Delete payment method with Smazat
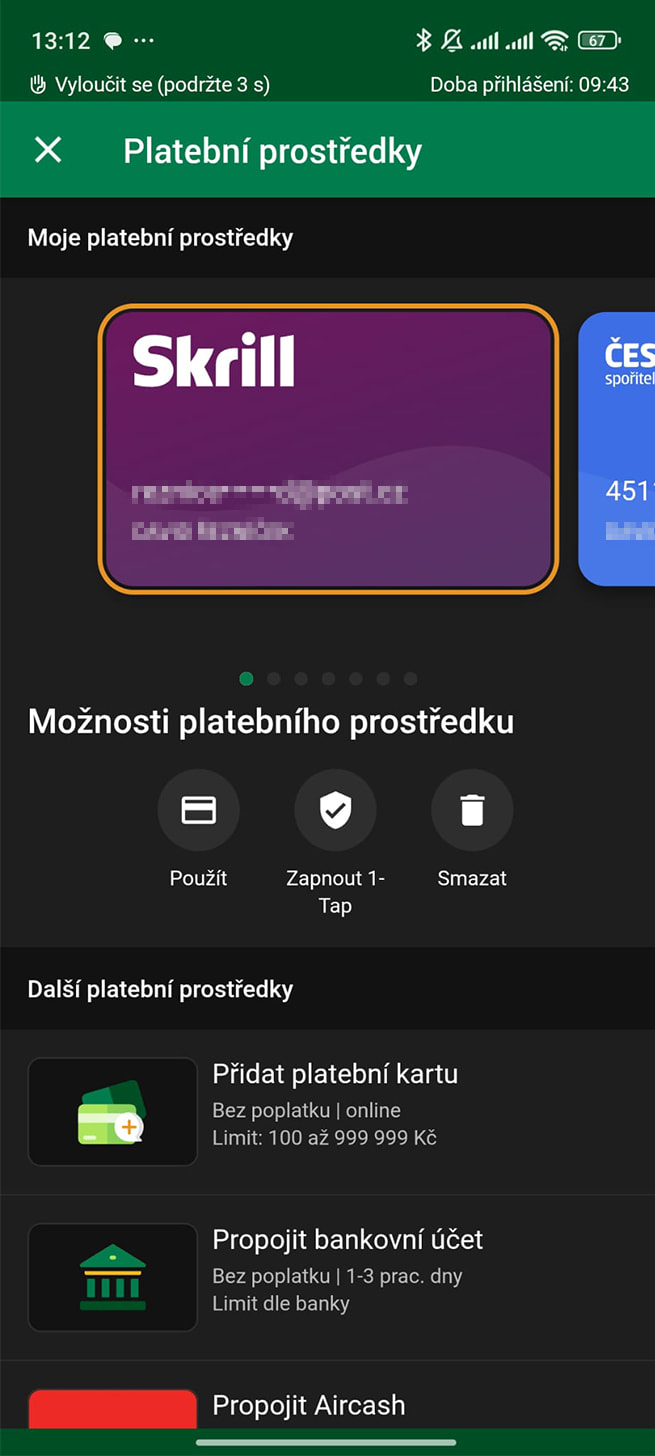This screenshot has width=655, height=1456. (x=472, y=810)
